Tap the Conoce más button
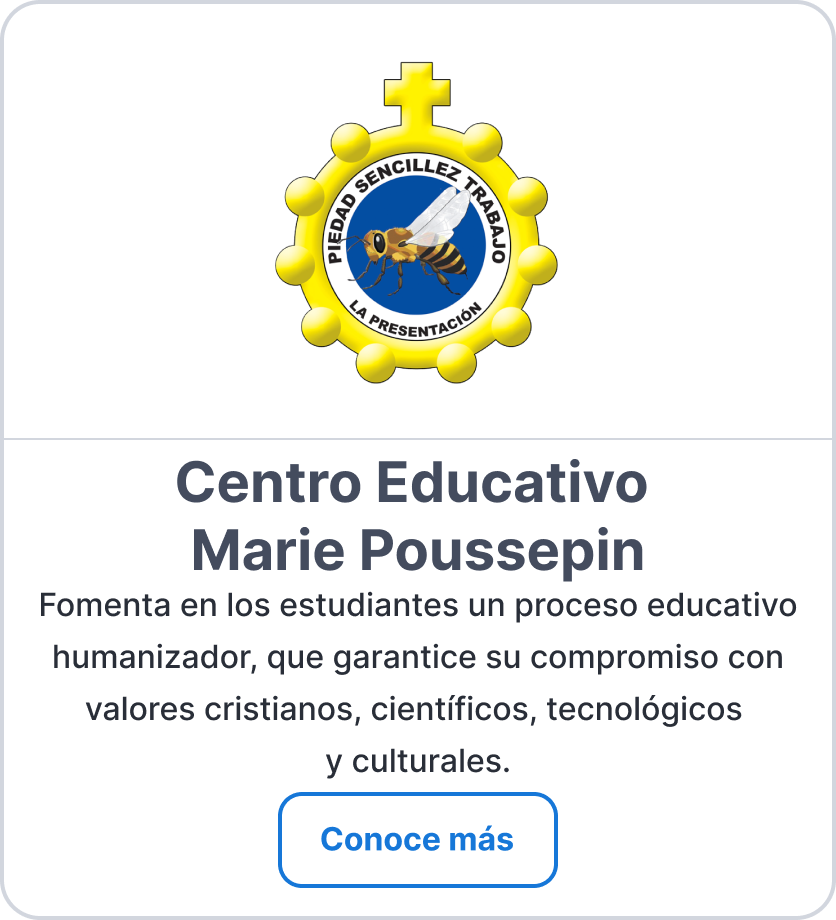Viewport: 836px width, 920px height. point(417,839)
